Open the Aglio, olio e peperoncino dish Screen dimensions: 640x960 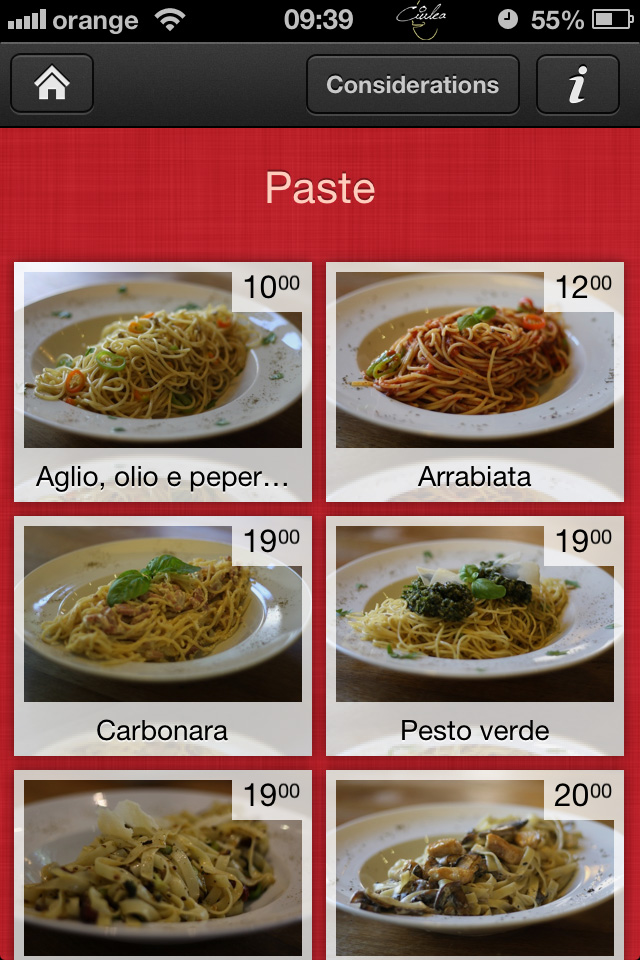(x=163, y=382)
